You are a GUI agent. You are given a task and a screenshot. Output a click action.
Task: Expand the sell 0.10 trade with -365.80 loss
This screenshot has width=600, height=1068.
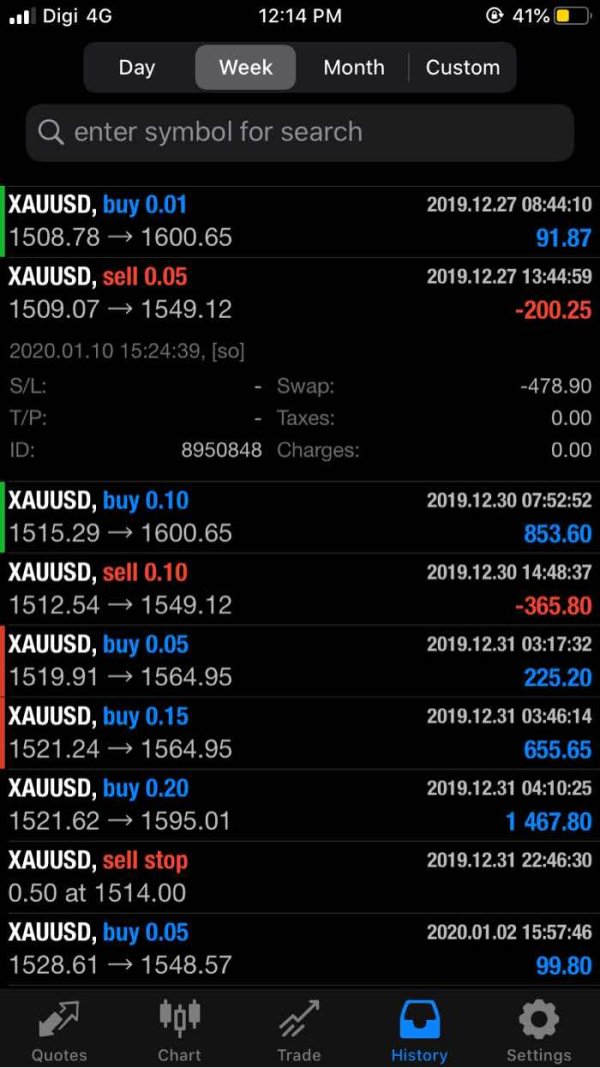coord(300,590)
